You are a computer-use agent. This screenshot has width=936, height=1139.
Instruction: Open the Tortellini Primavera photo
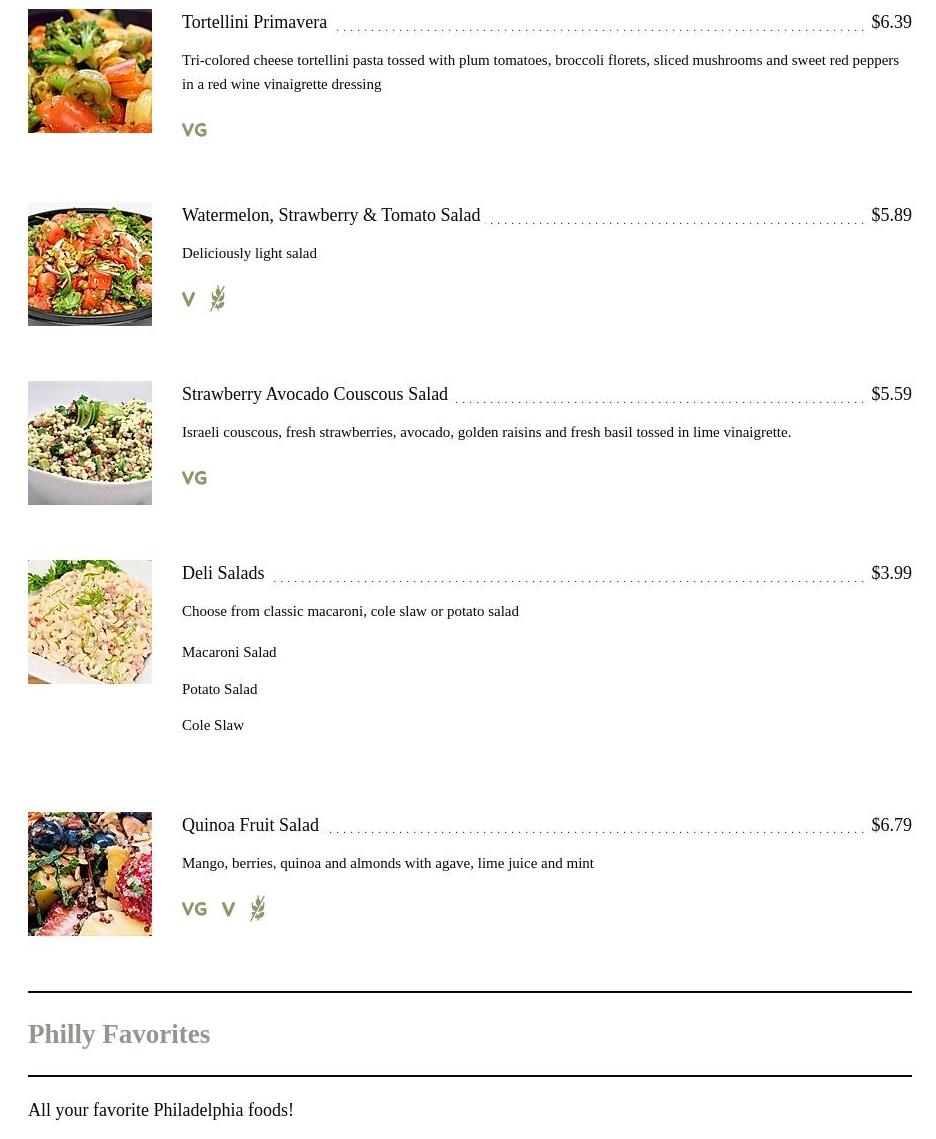pos(90,71)
